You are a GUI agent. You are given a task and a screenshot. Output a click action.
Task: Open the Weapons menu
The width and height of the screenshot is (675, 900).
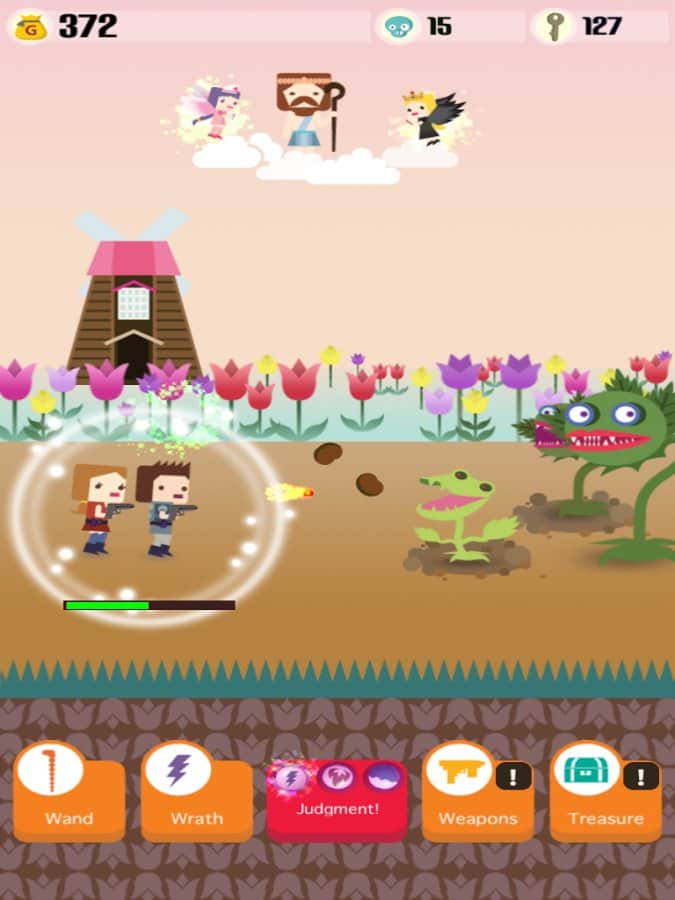click(x=477, y=796)
